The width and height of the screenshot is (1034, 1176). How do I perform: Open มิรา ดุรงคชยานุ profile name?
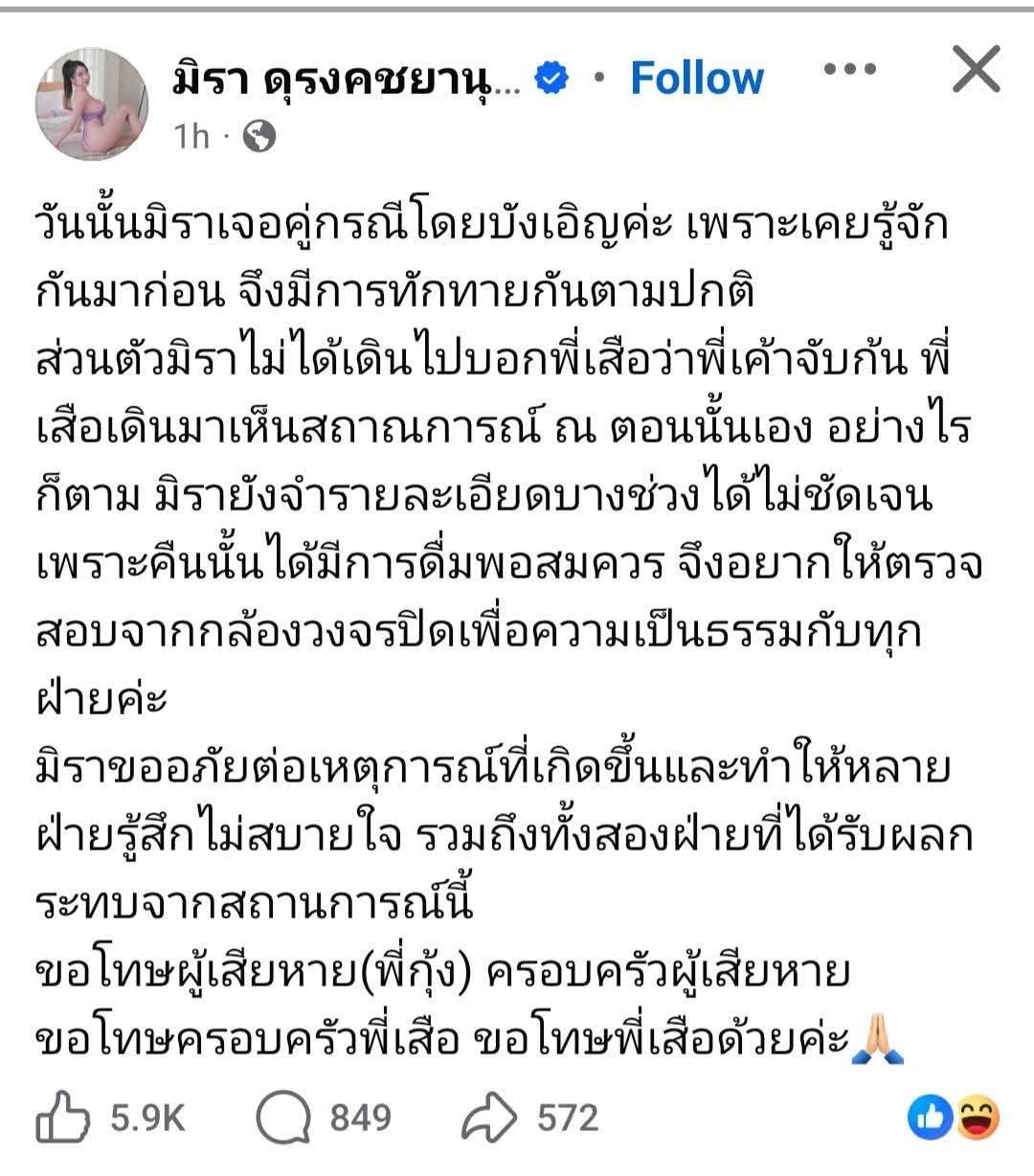pos(347,79)
